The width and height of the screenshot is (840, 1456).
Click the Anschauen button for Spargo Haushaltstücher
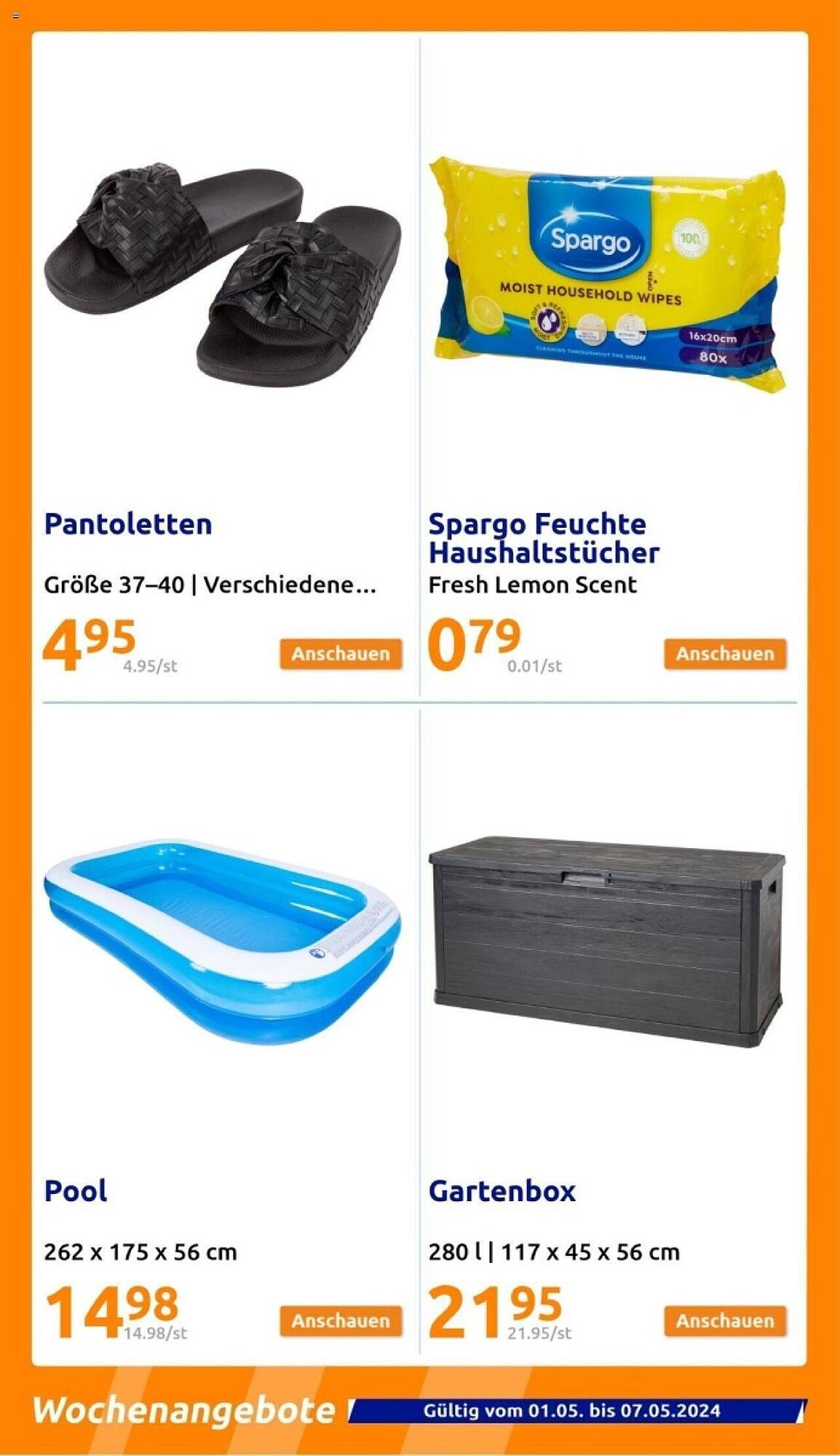726,654
